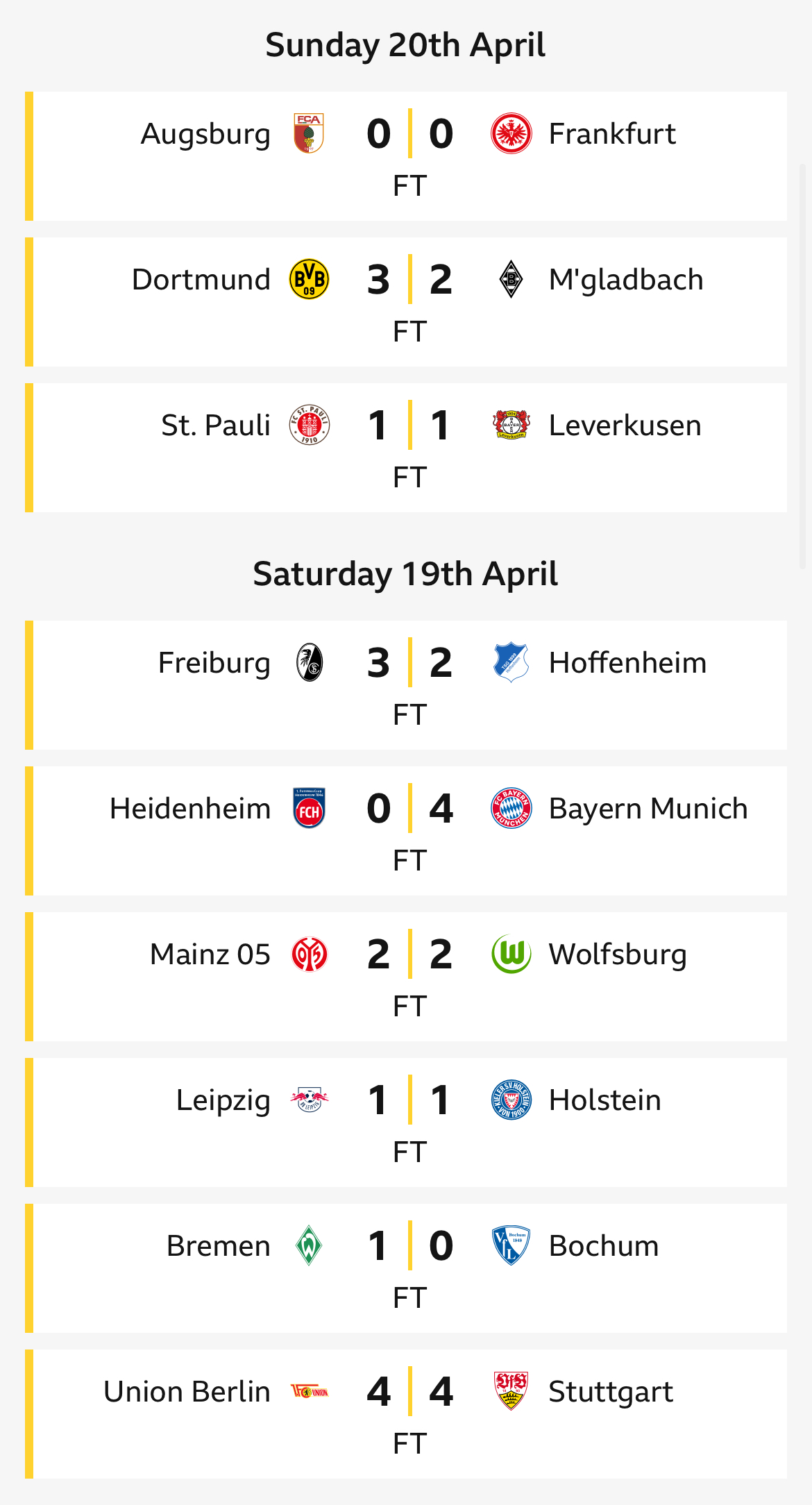Open Dortmund vs M'gladbach match details

[406, 302]
